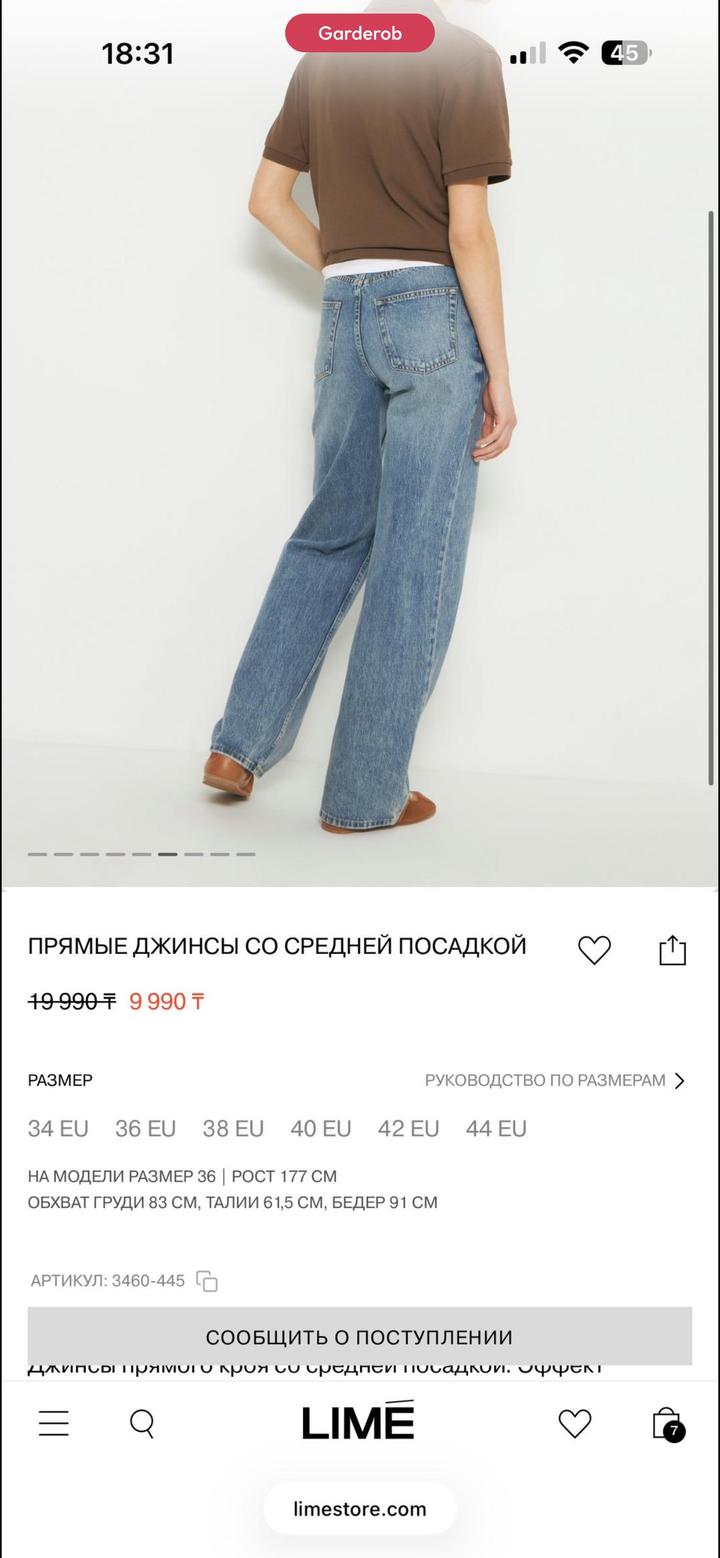Screen dimensions: 720x1558
Task: Copy the article number 3460-445
Action: click(207, 1282)
